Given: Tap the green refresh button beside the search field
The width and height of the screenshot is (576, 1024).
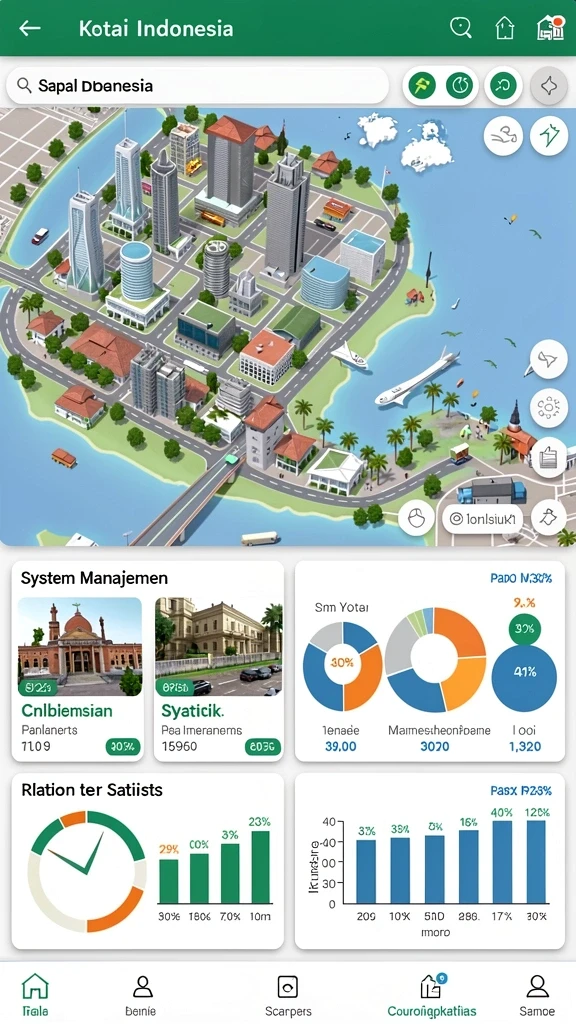Looking at the screenshot, I should pyautogui.click(x=504, y=86).
